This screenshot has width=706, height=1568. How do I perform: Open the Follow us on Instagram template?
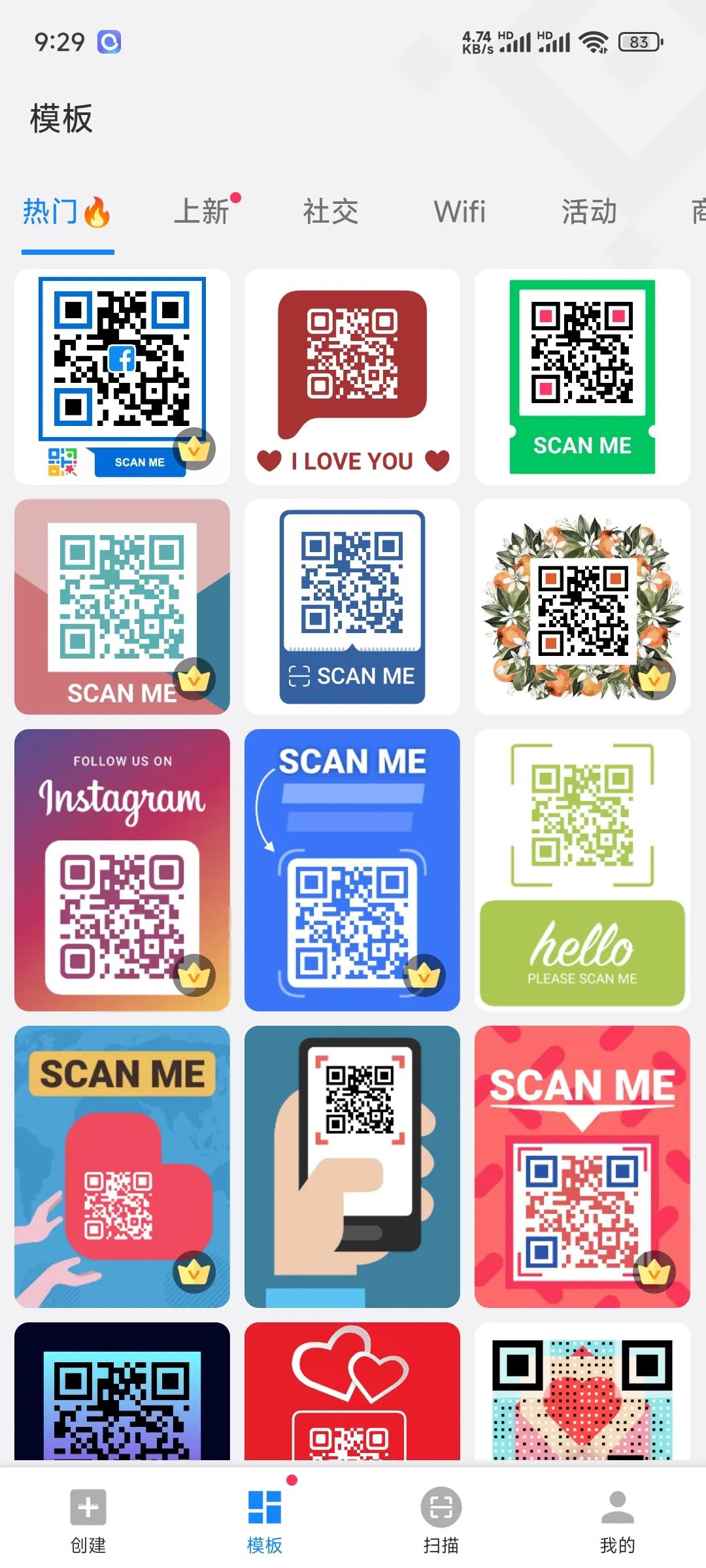(x=122, y=870)
